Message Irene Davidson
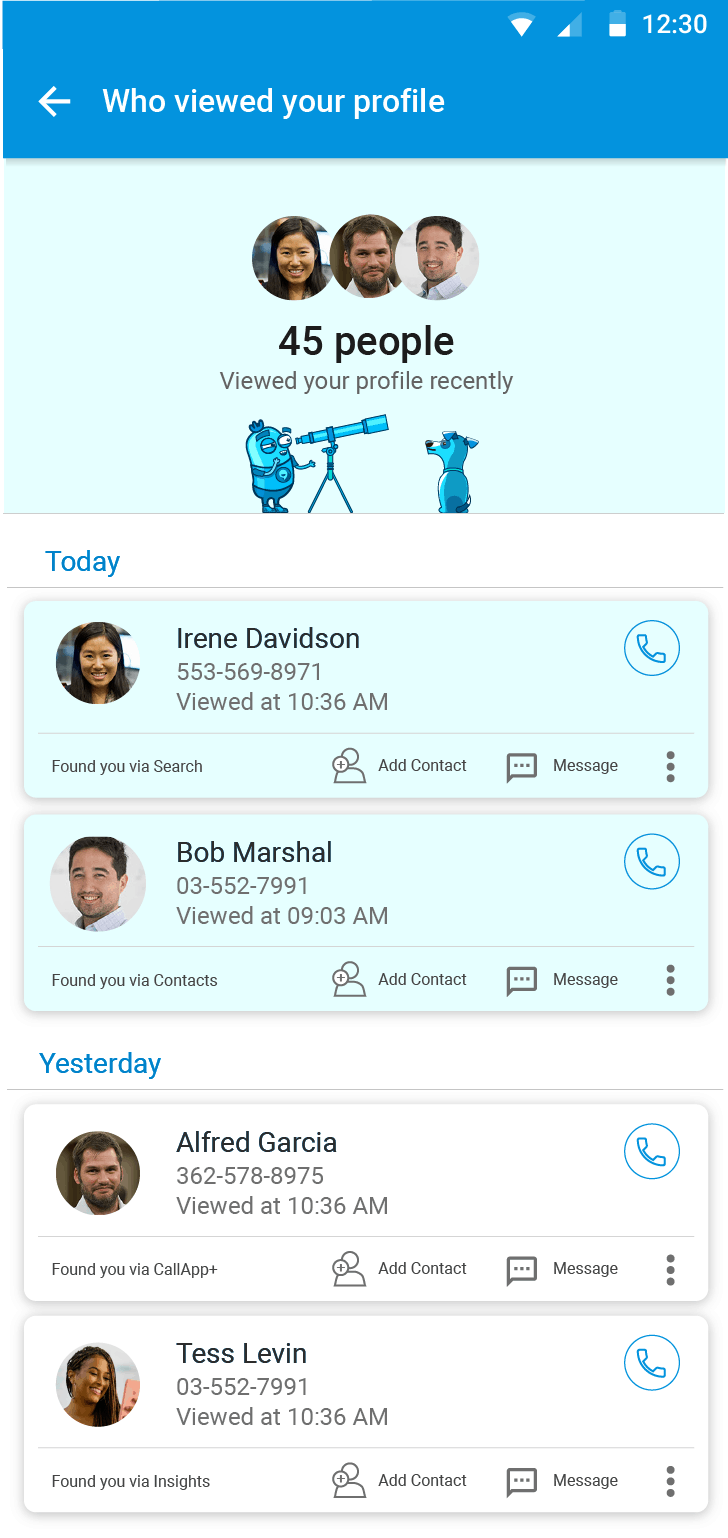Screen dimensions: 728x1538 click(562, 766)
